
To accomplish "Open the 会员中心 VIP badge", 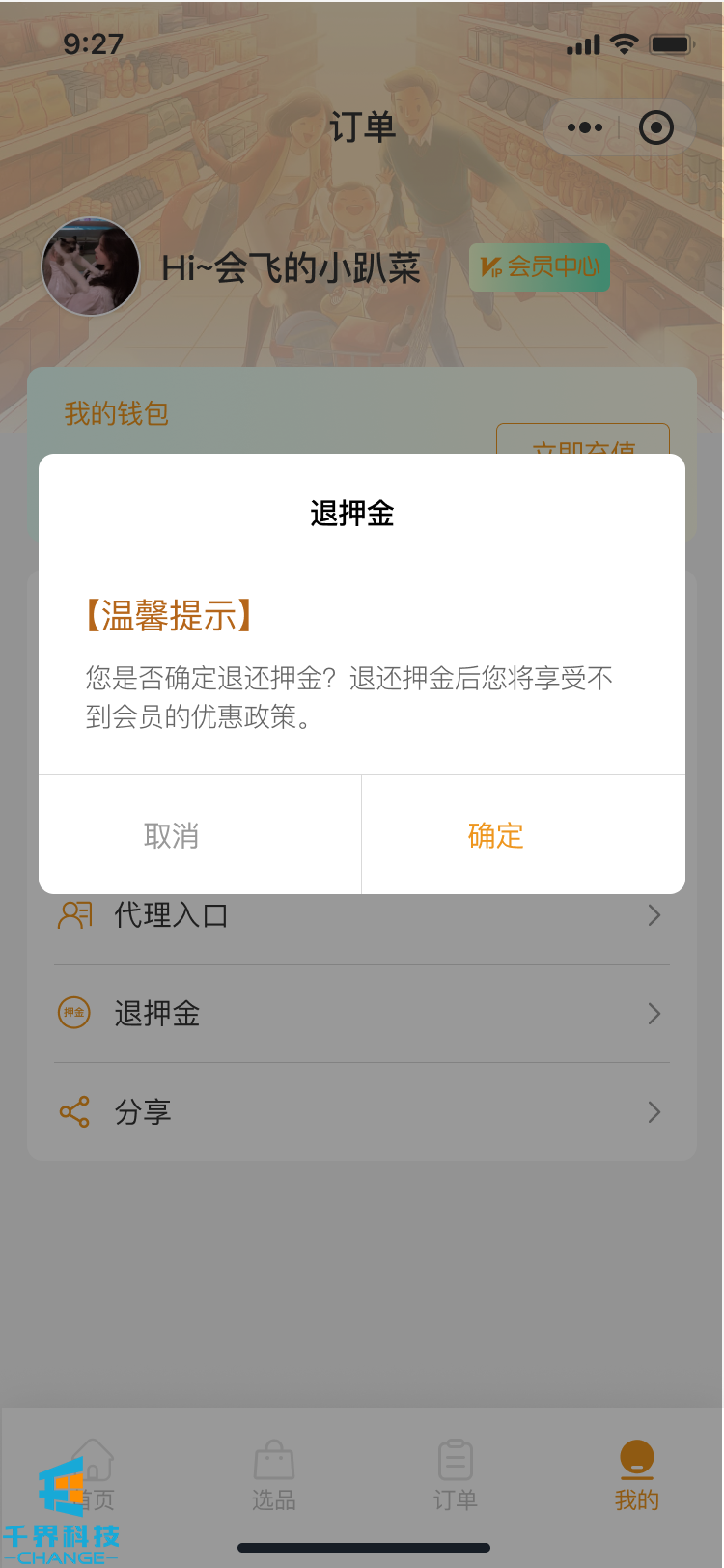I will coord(540,266).
